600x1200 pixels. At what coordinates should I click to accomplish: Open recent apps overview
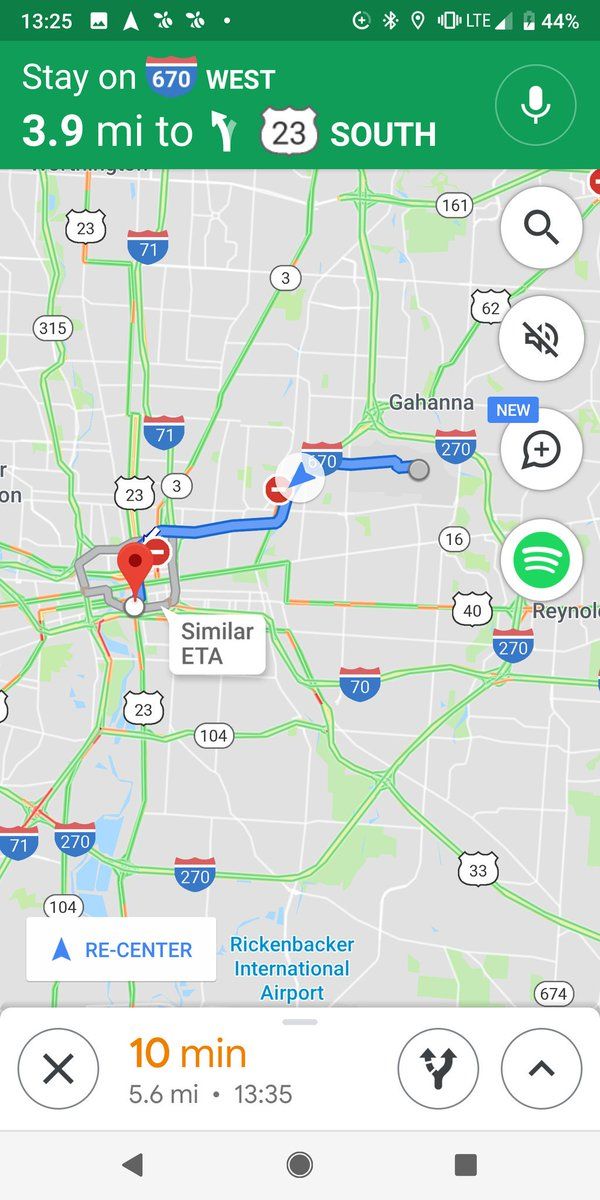click(x=465, y=1164)
